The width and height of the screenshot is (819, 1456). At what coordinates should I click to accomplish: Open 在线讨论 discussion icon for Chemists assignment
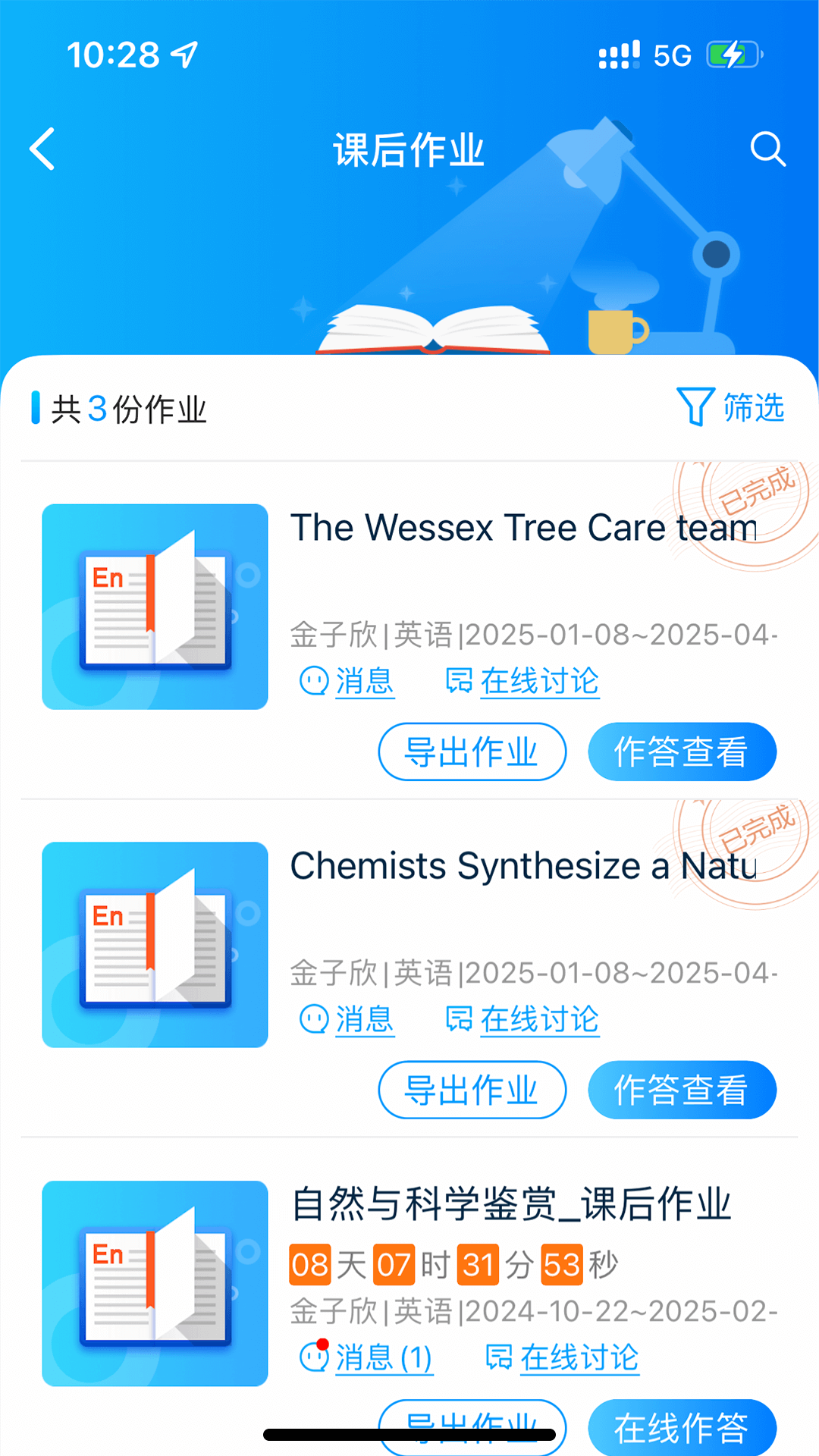[460, 1018]
